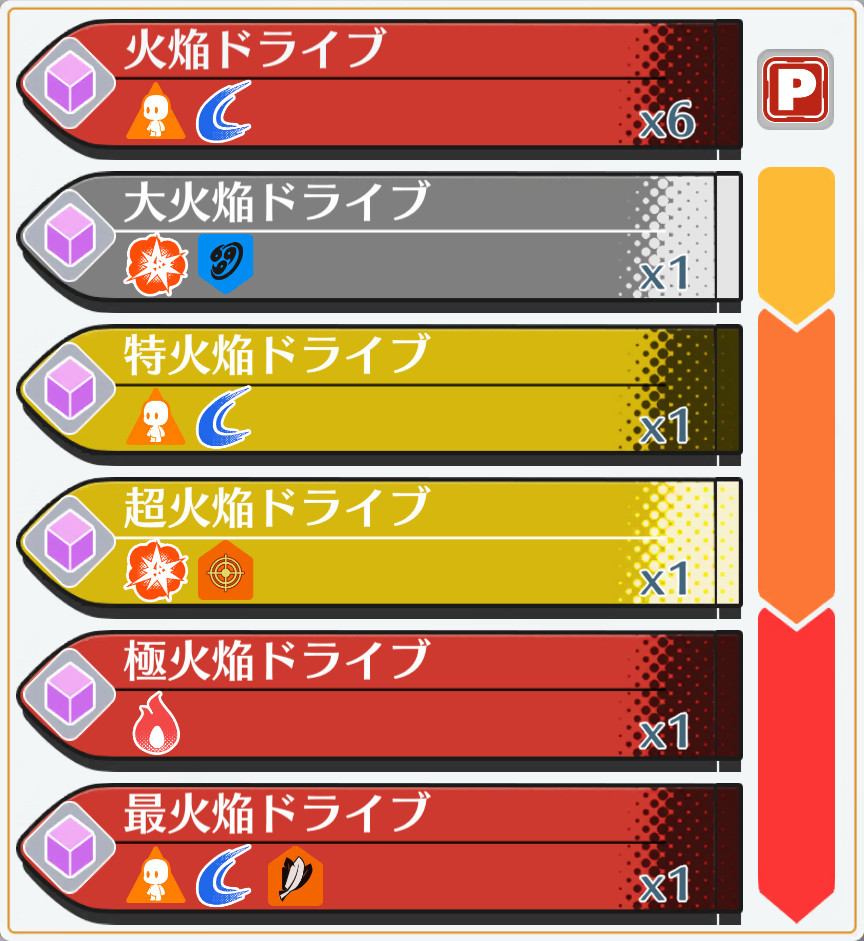Tap the 最火焔ドライブ entry

380,851
